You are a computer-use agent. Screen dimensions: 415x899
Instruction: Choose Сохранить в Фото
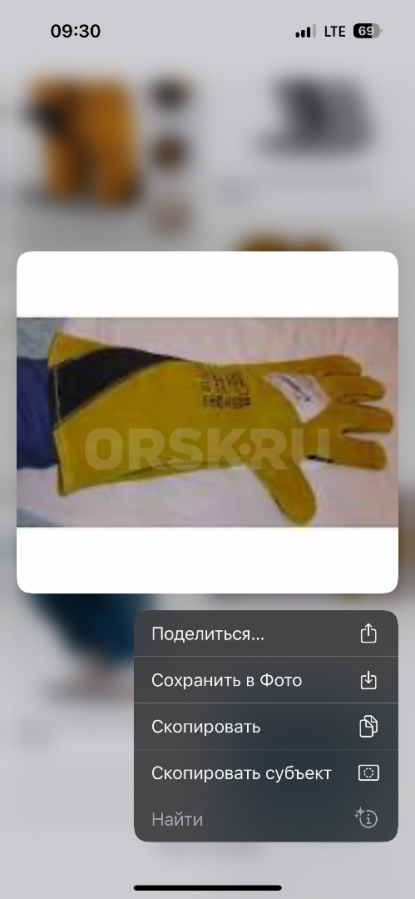point(265,680)
